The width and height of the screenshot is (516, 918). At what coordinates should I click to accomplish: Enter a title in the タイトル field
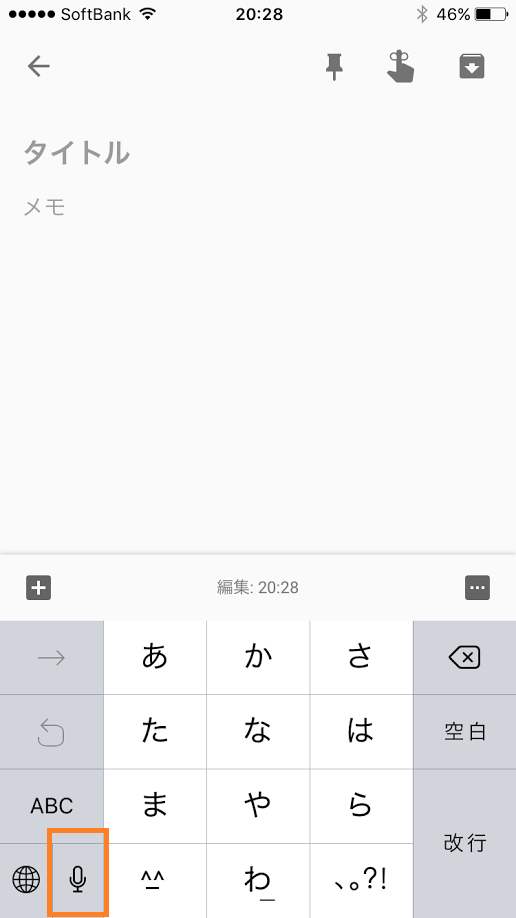coord(258,152)
